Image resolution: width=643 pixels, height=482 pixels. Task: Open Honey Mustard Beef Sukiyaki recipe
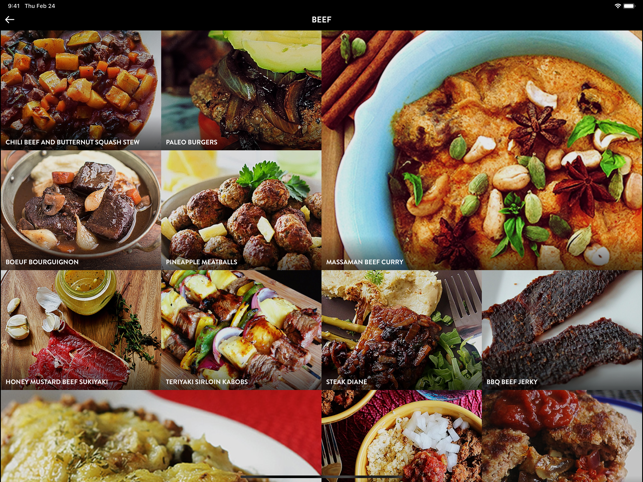(x=80, y=330)
